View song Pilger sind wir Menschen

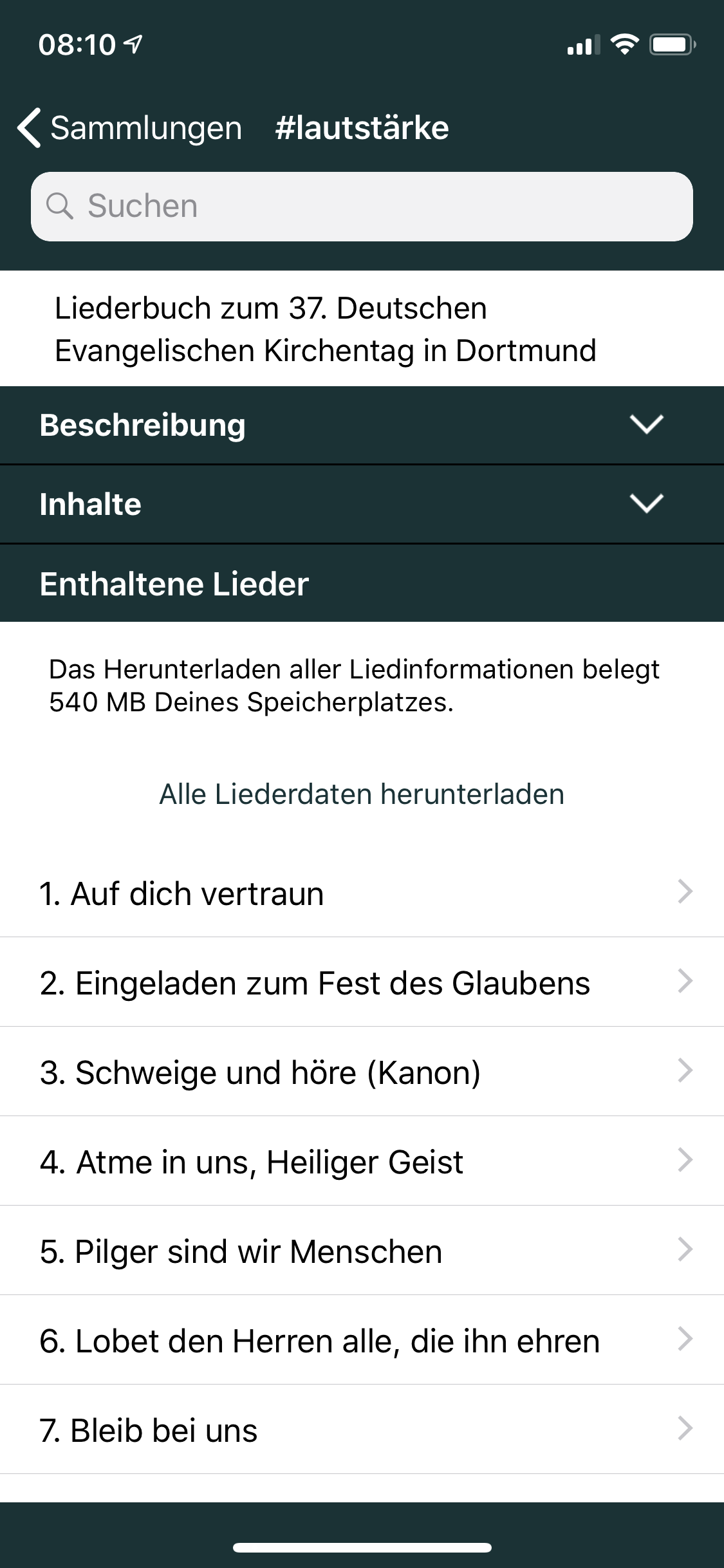coord(362,1251)
